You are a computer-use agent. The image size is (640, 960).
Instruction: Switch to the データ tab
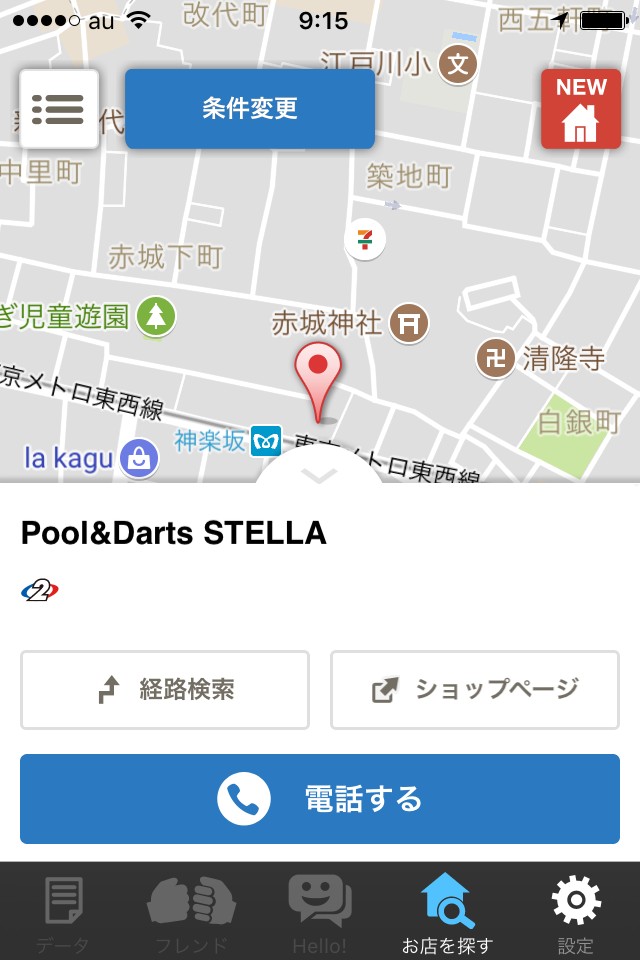click(x=63, y=912)
